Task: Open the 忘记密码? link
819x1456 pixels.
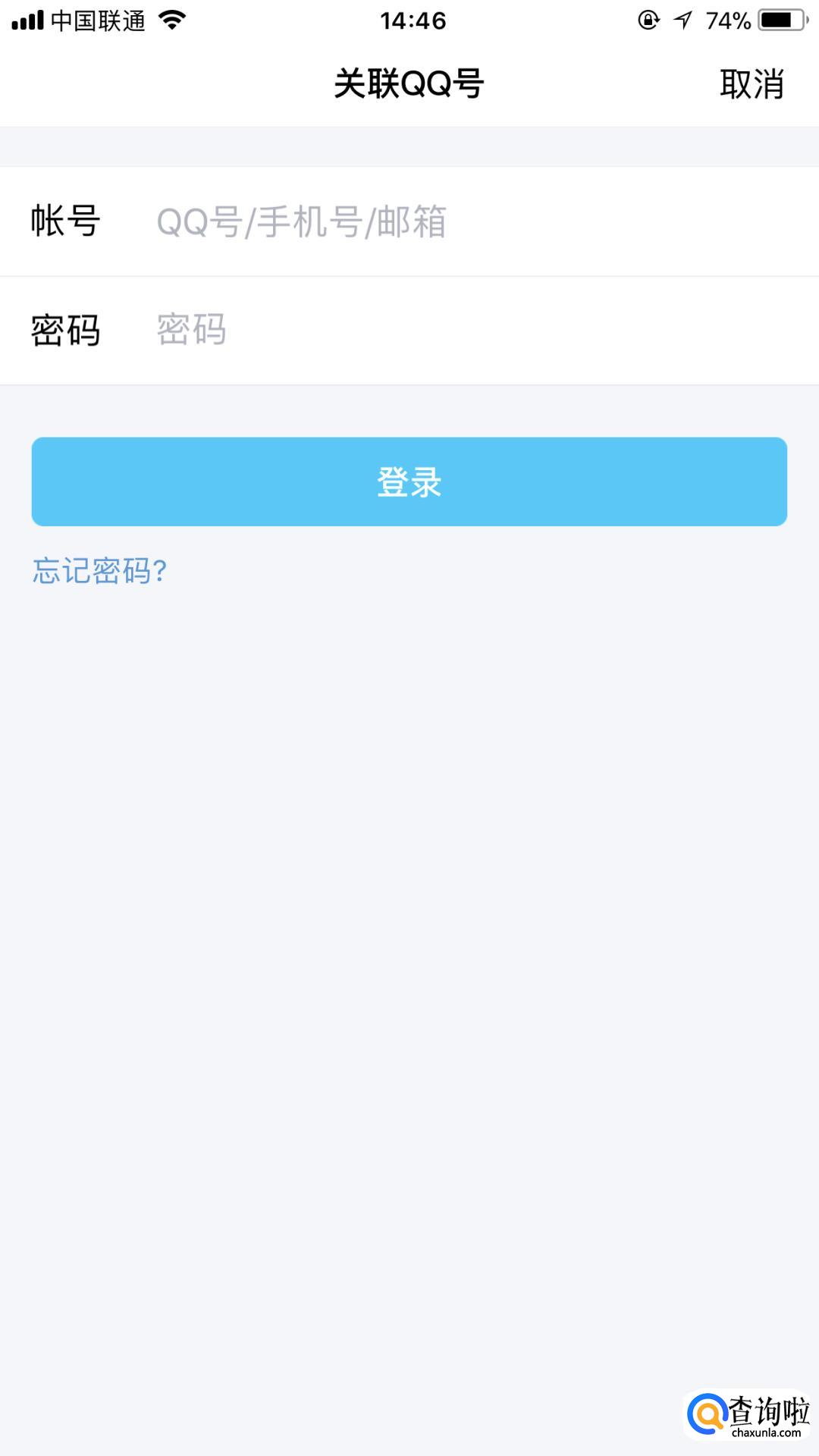Action: (x=99, y=570)
